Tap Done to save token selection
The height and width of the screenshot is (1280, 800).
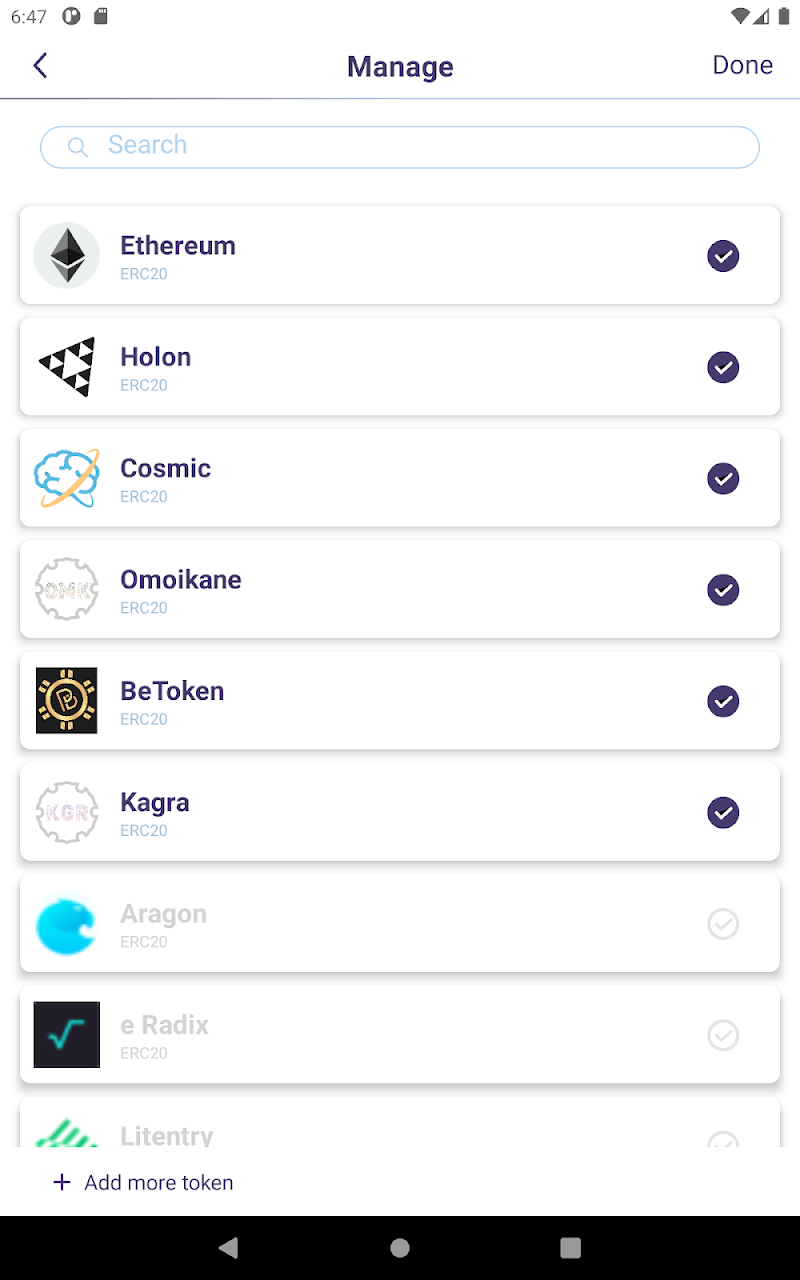(x=742, y=65)
